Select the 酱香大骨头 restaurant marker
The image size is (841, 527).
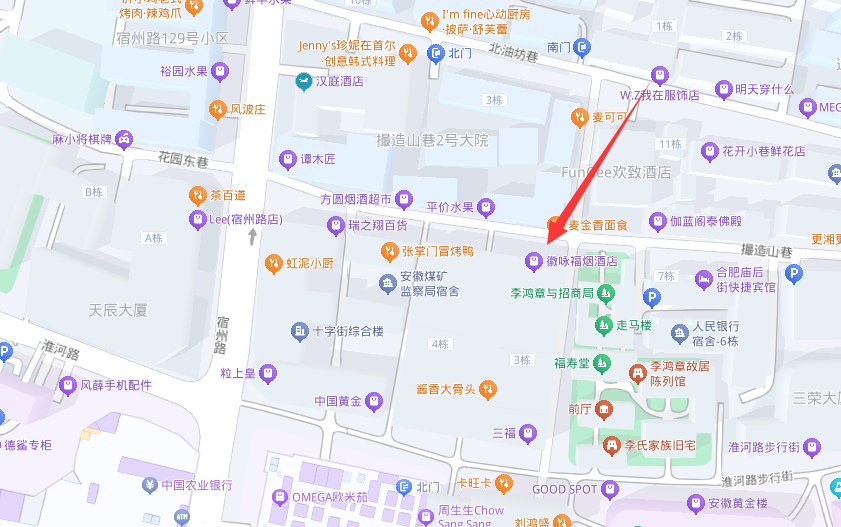pos(487,389)
